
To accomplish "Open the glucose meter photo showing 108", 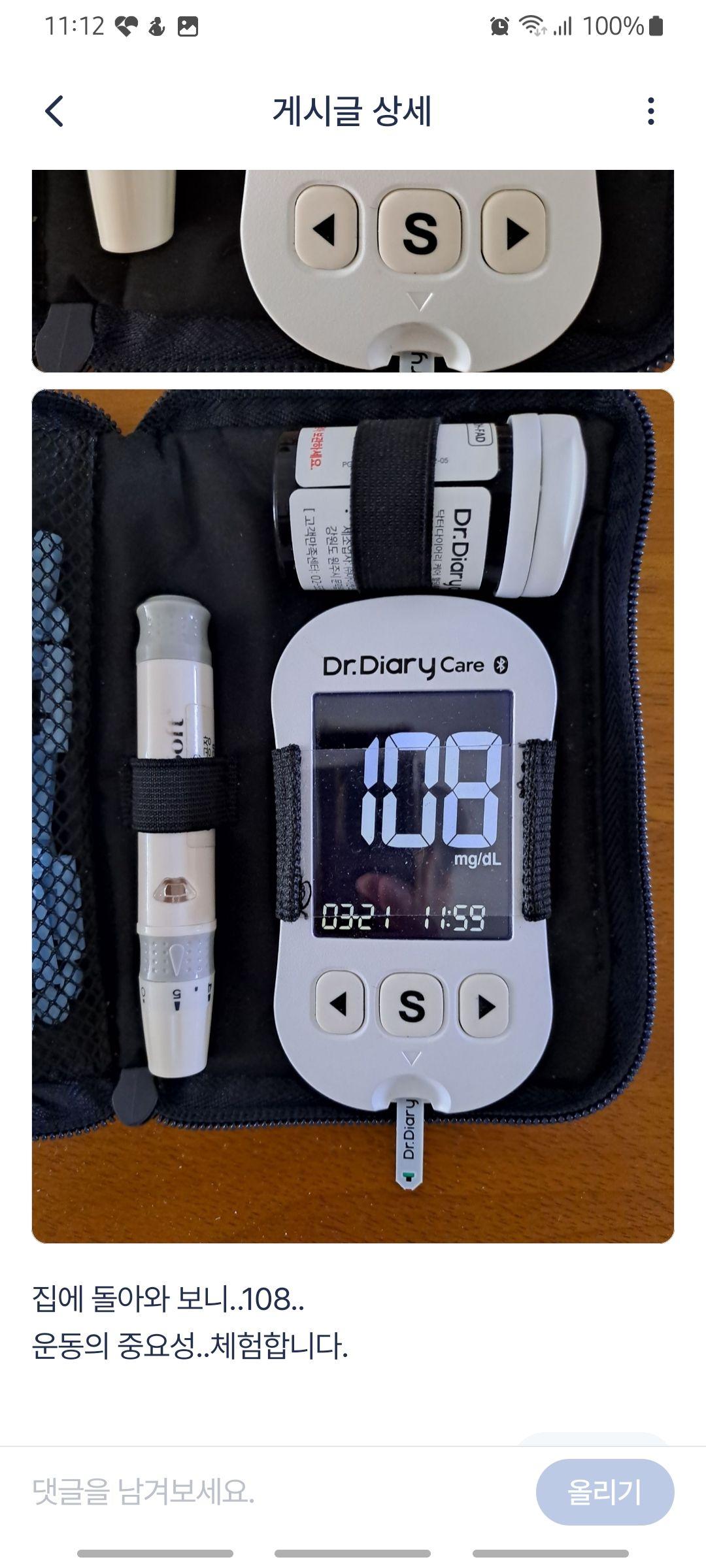I will [353, 816].
